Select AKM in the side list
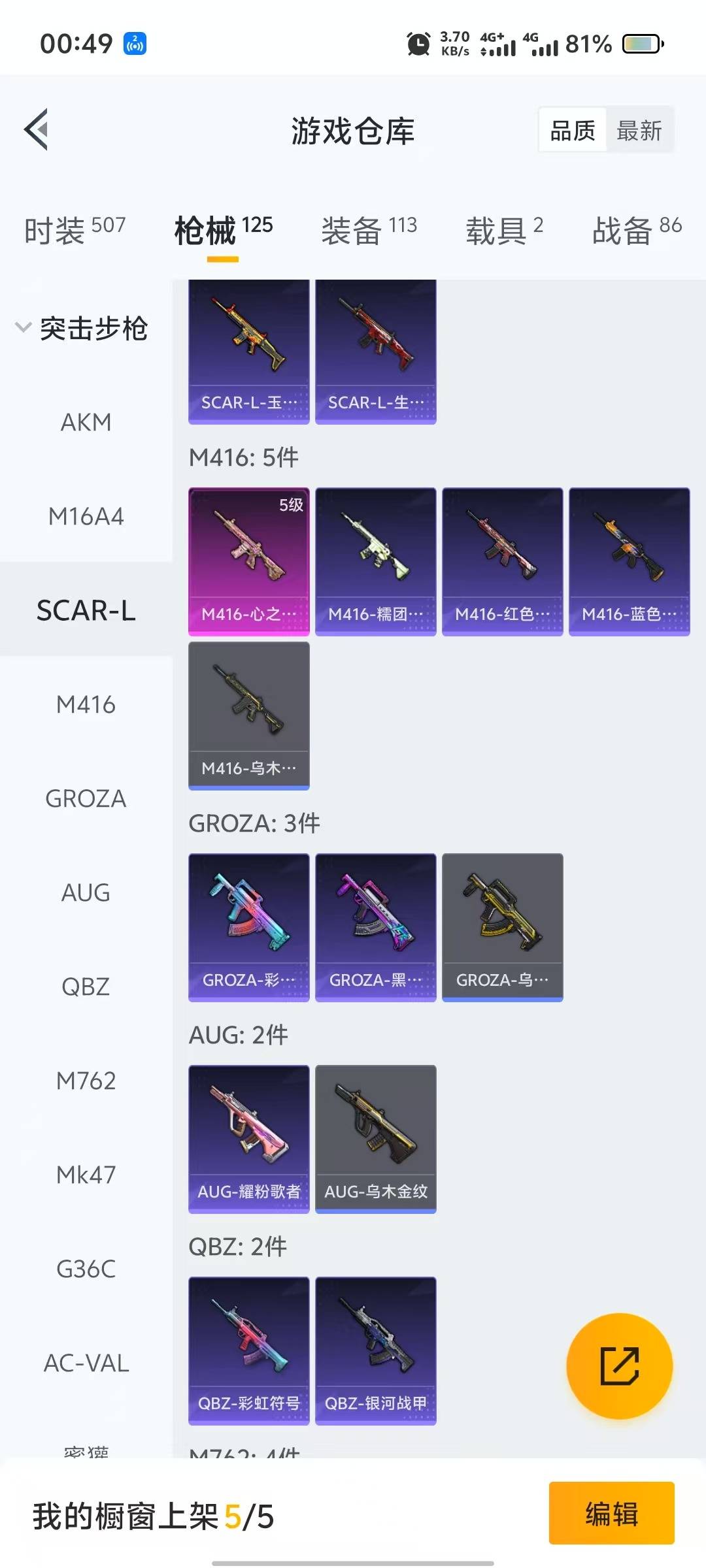 click(x=86, y=423)
